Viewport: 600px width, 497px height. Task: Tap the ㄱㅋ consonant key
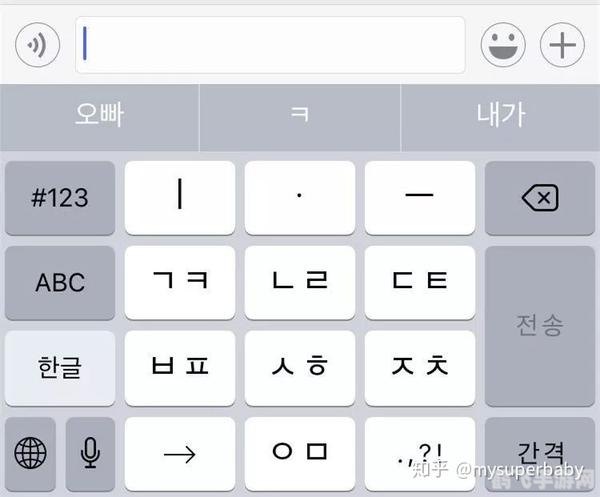pos(180,283)
